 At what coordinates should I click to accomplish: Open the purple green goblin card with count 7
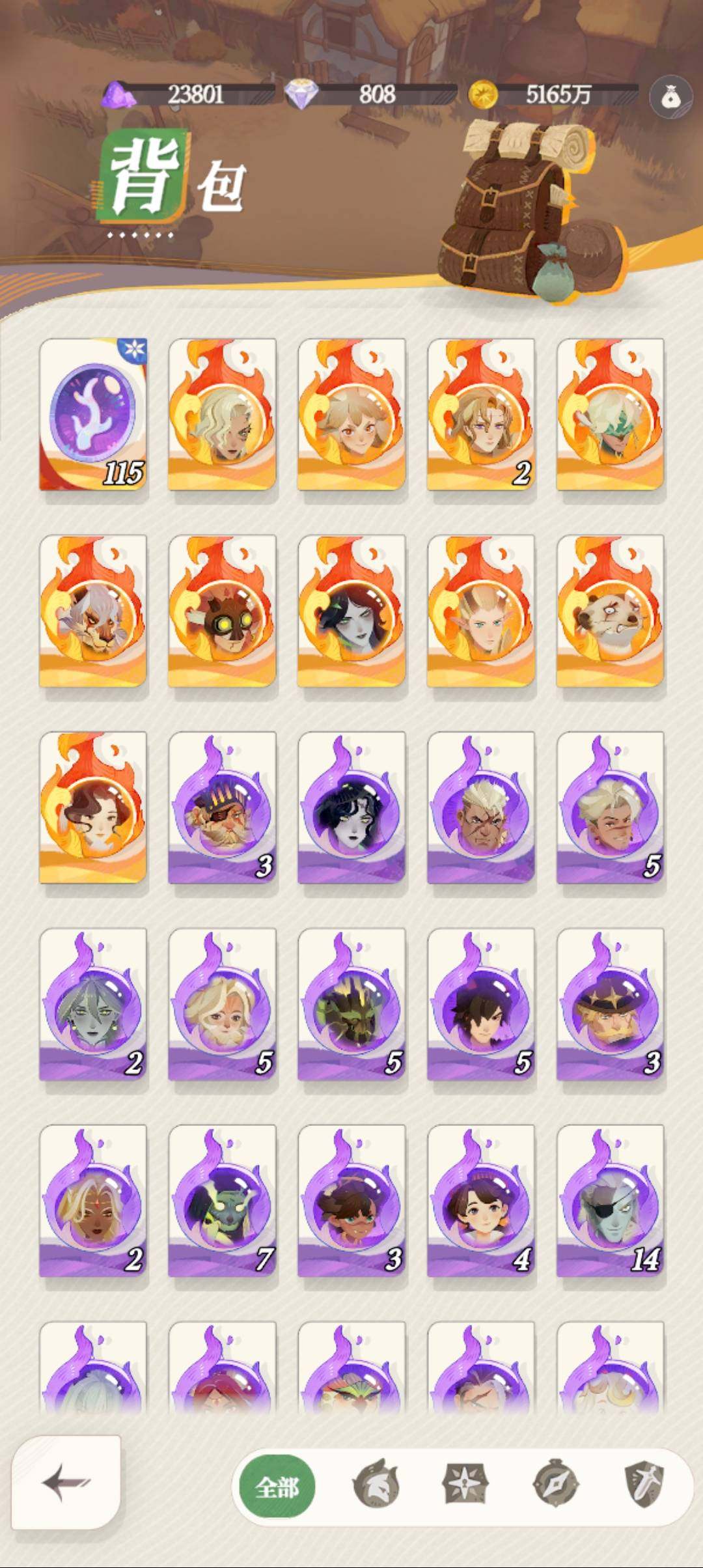click(222, 1201)
